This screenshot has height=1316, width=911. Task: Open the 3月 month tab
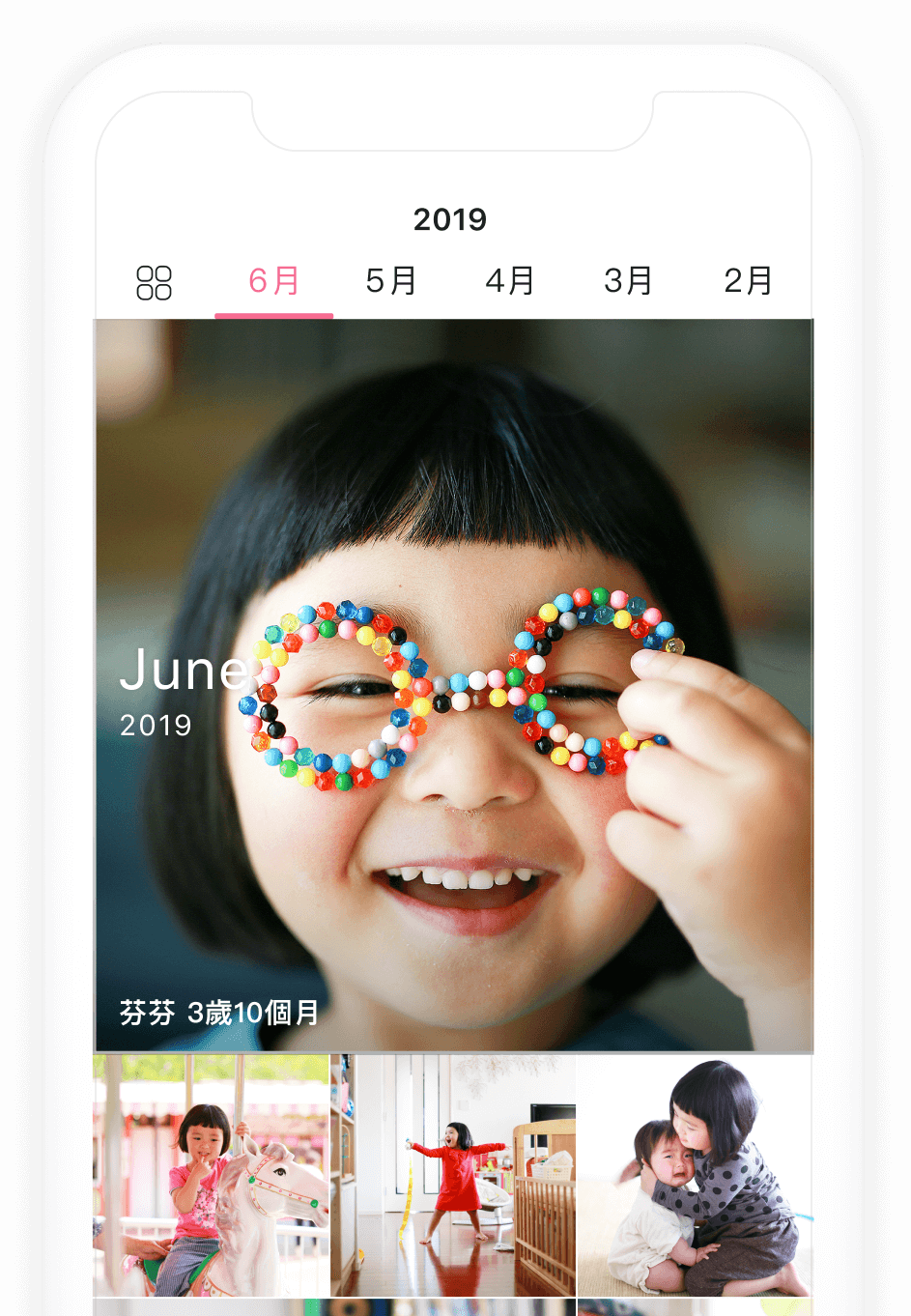pos(629,281)
